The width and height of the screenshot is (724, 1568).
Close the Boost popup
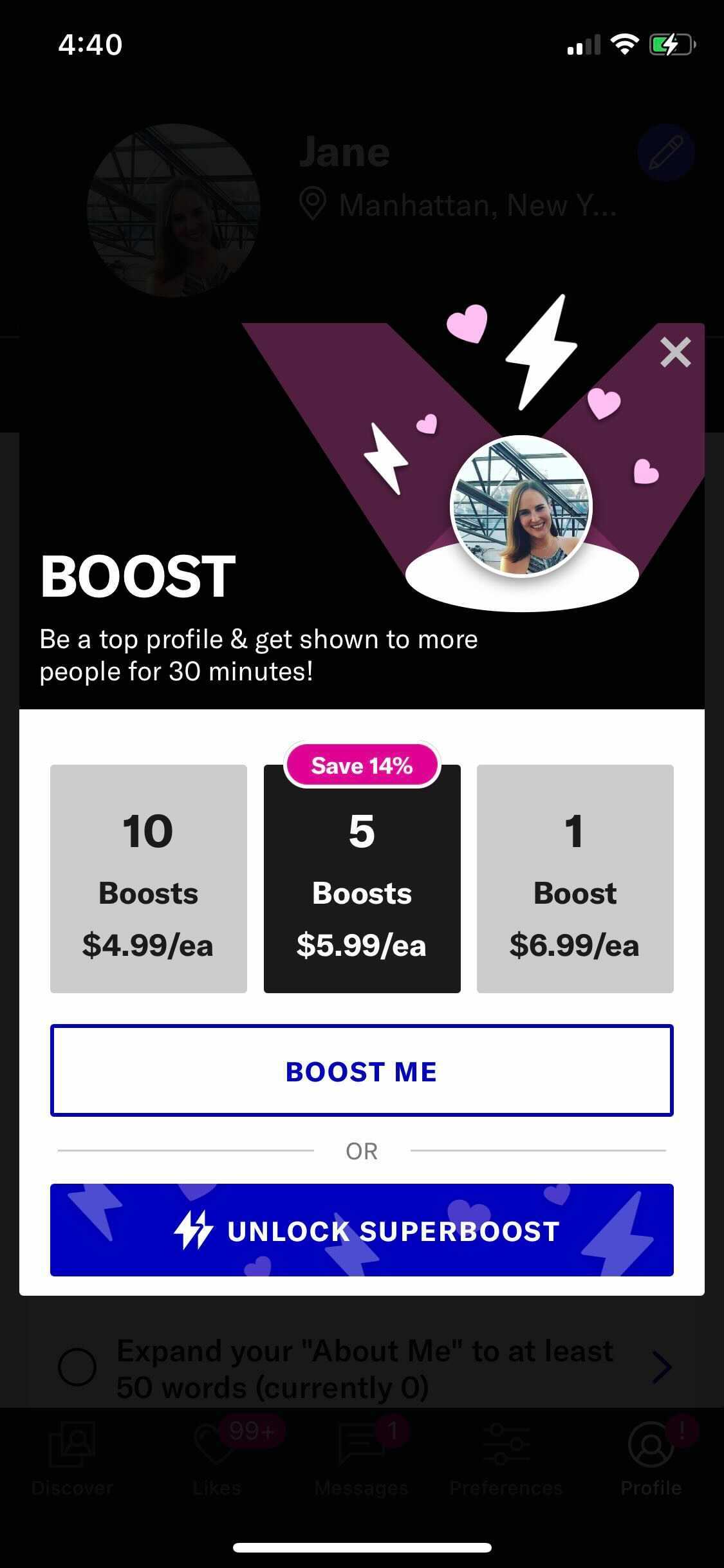pyautogui.click(x=675, y=352)
